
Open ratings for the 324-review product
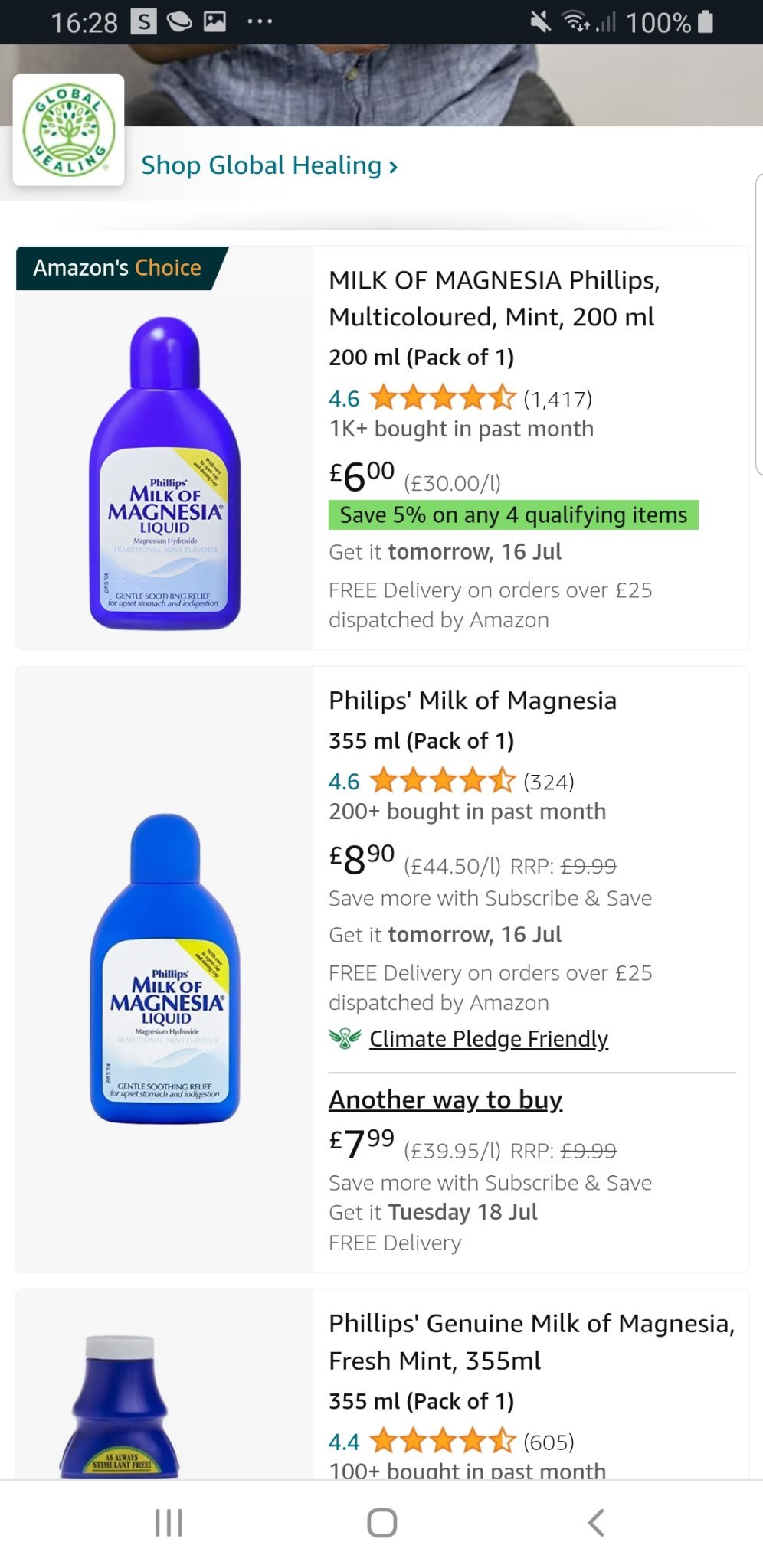click(x=443, y=781)
